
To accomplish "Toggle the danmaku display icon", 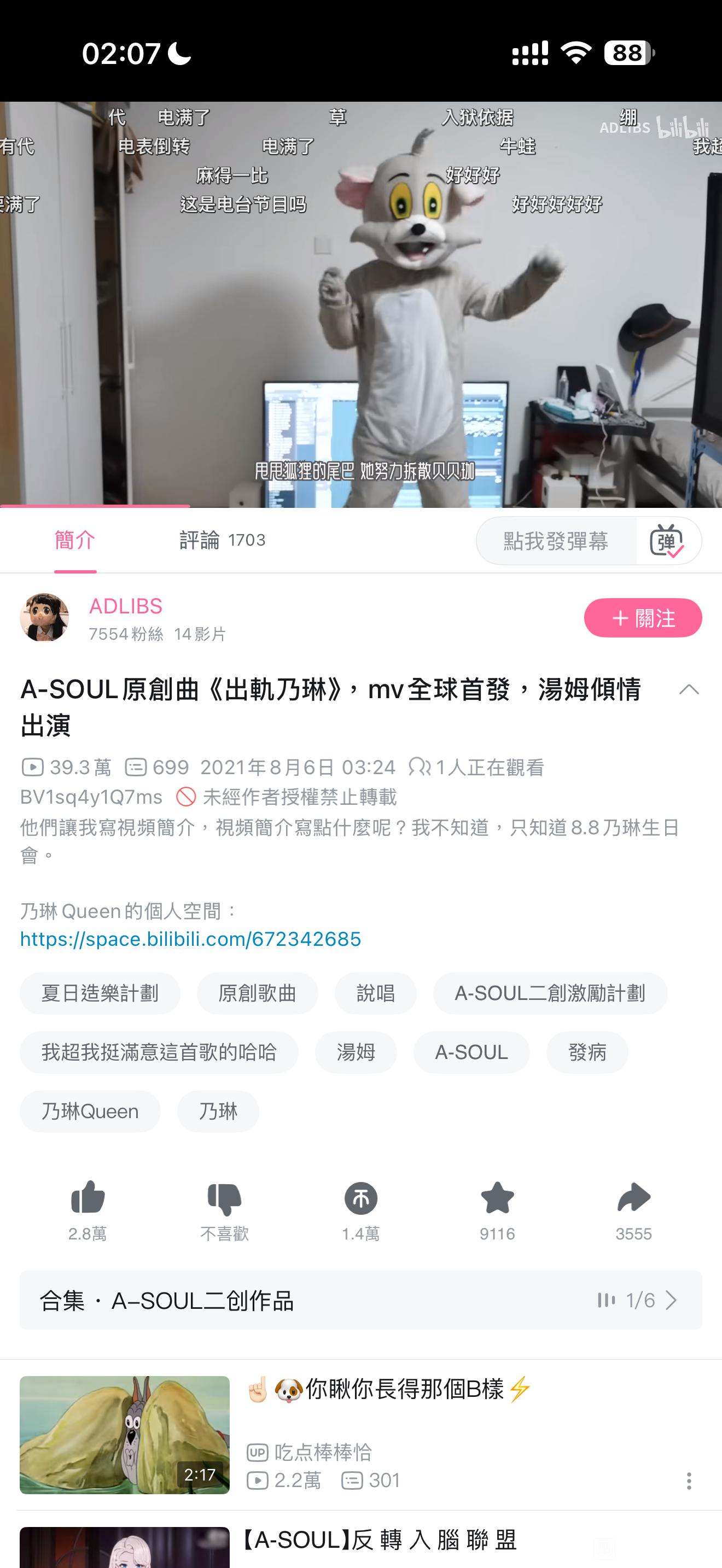I will click(667, 541).
